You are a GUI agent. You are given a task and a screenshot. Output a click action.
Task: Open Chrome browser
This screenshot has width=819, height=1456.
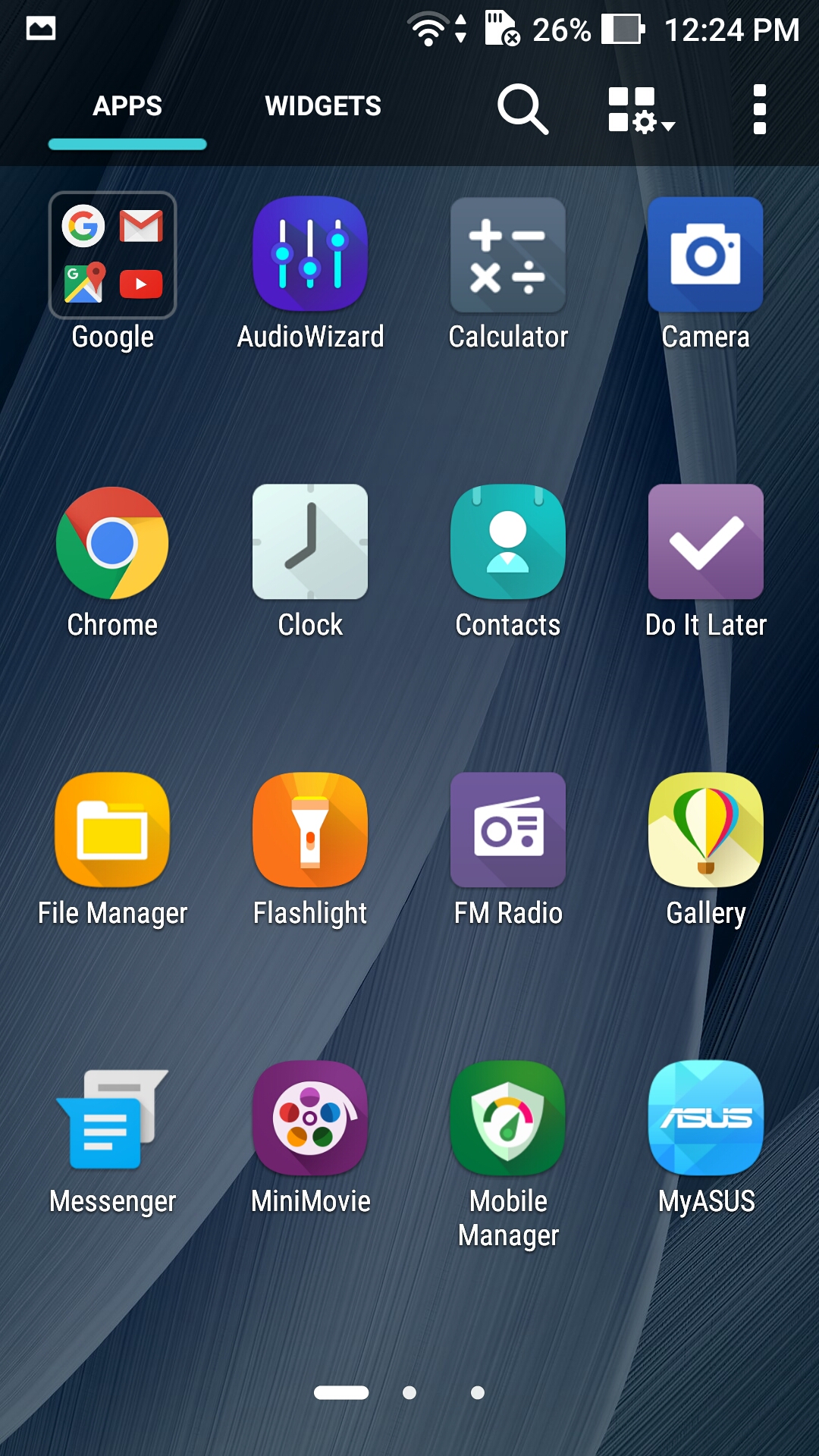click(113, 543)
